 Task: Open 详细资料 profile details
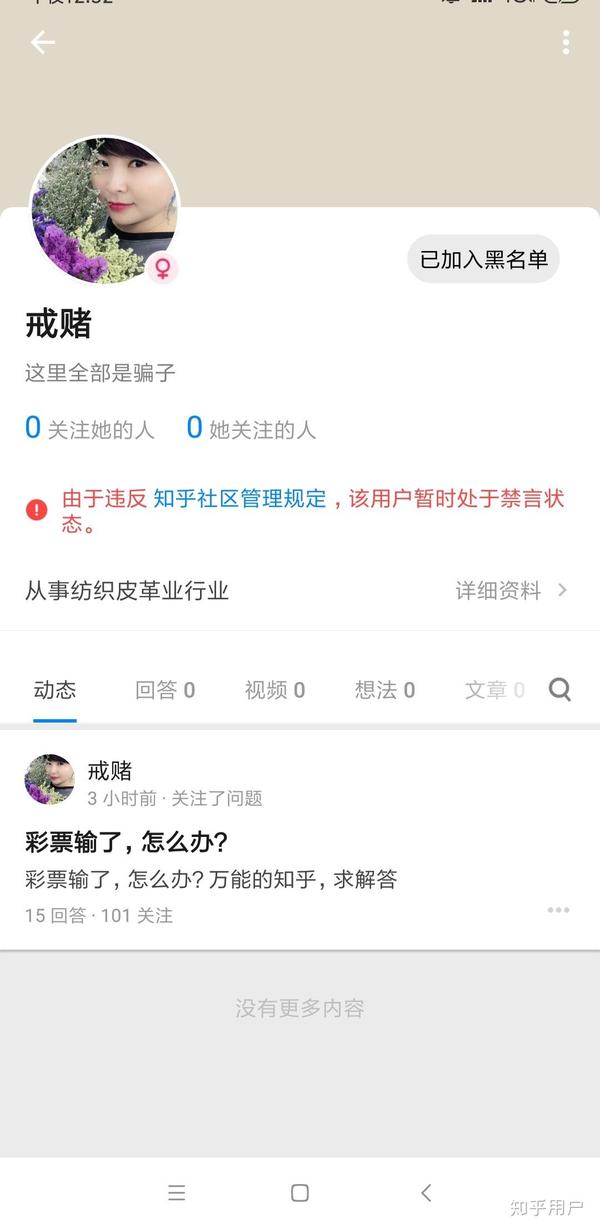point(510,590)
